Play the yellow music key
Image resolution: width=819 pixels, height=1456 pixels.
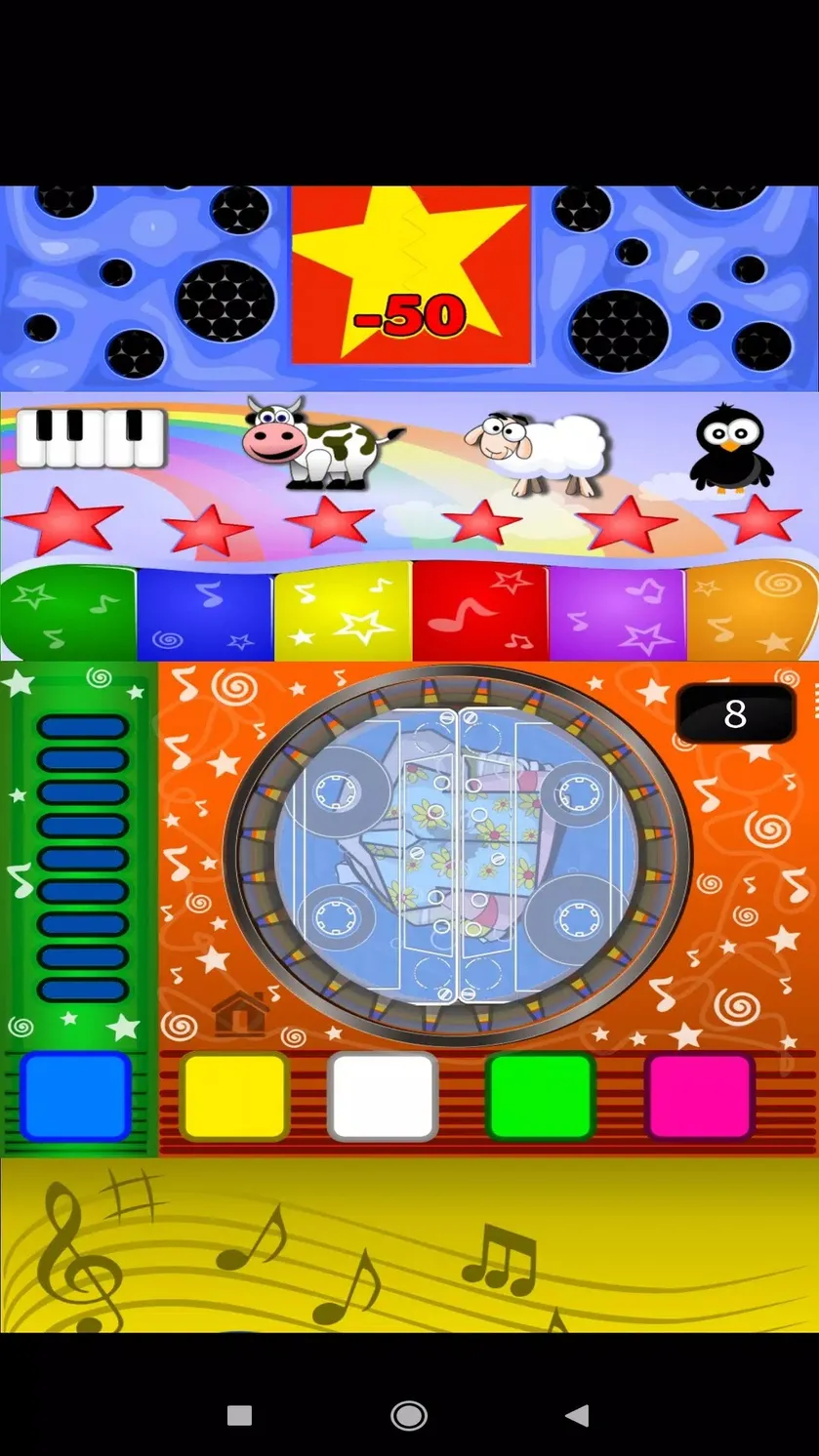coord(343,613)
